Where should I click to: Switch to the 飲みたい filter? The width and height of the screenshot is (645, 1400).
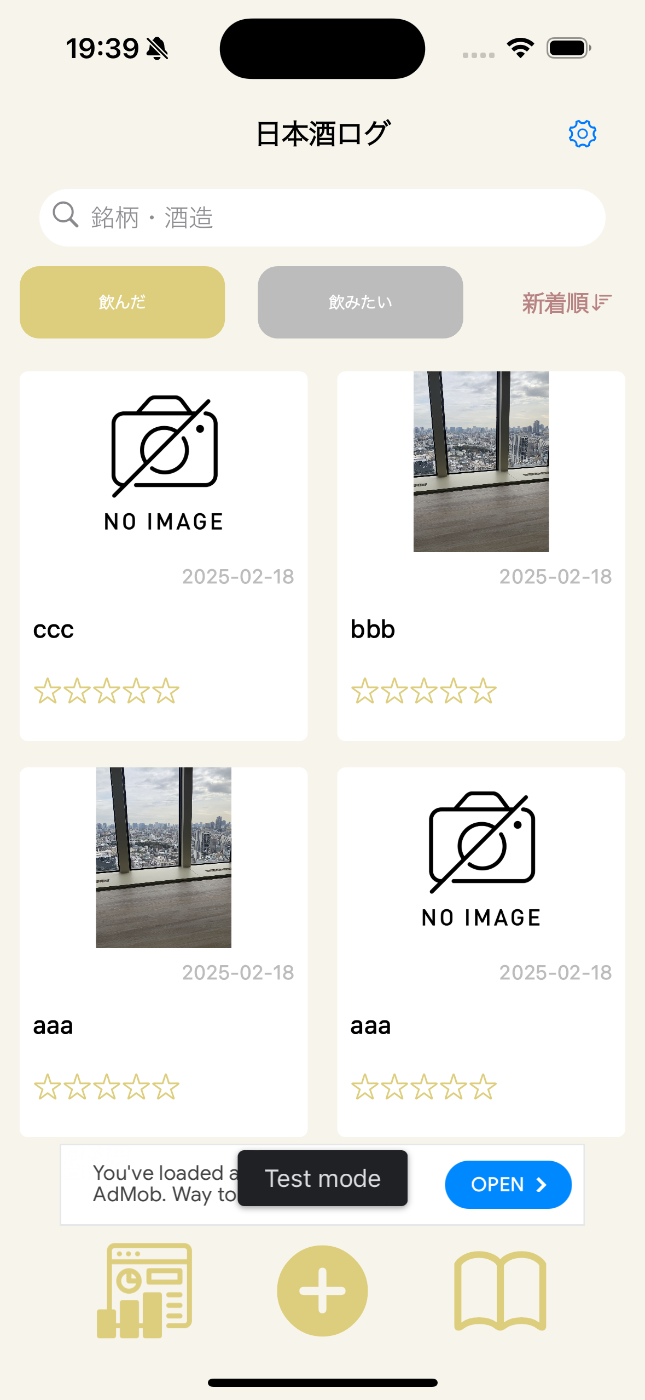360,302
